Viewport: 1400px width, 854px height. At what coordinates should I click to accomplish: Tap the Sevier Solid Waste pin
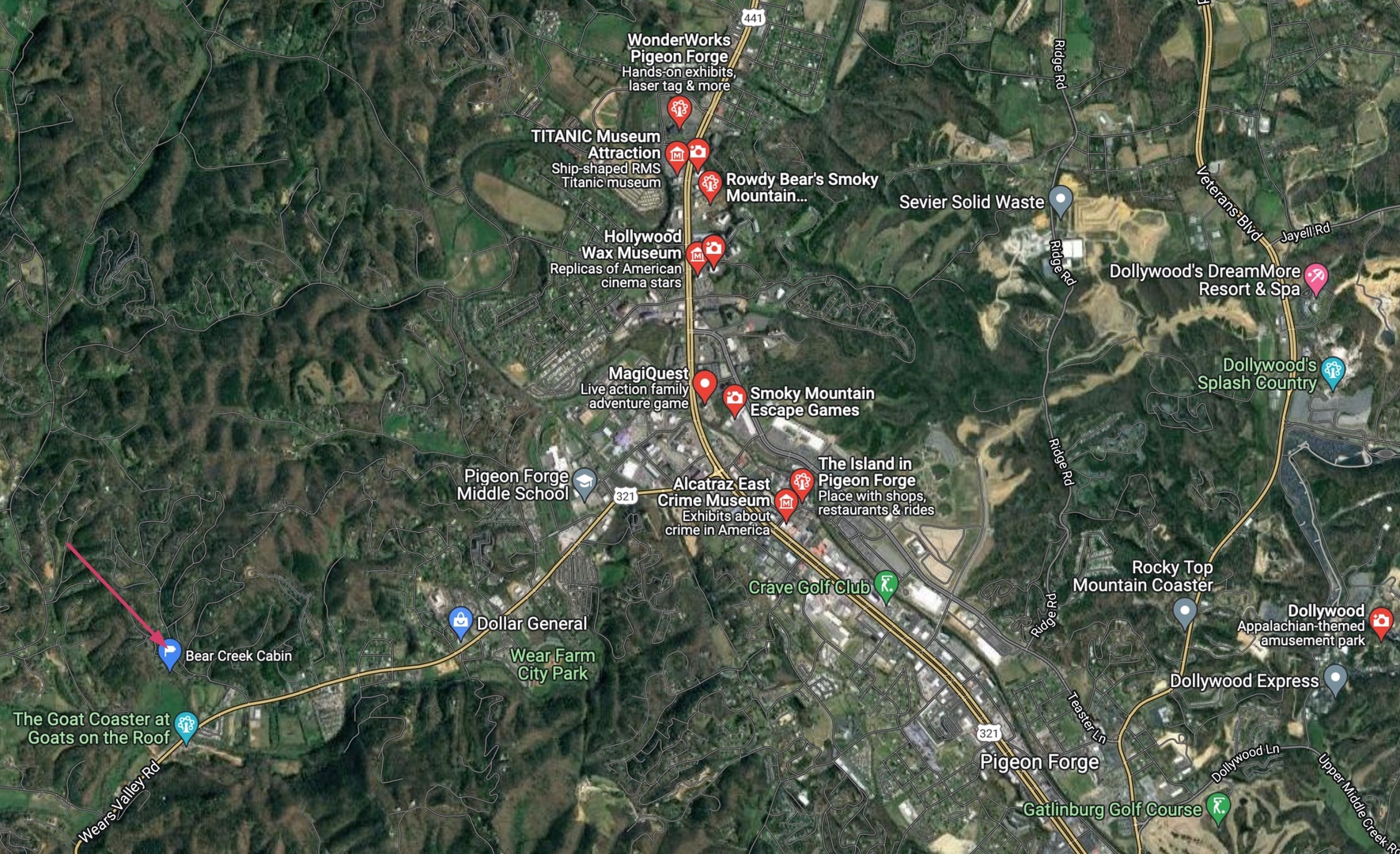[1060, 199]
